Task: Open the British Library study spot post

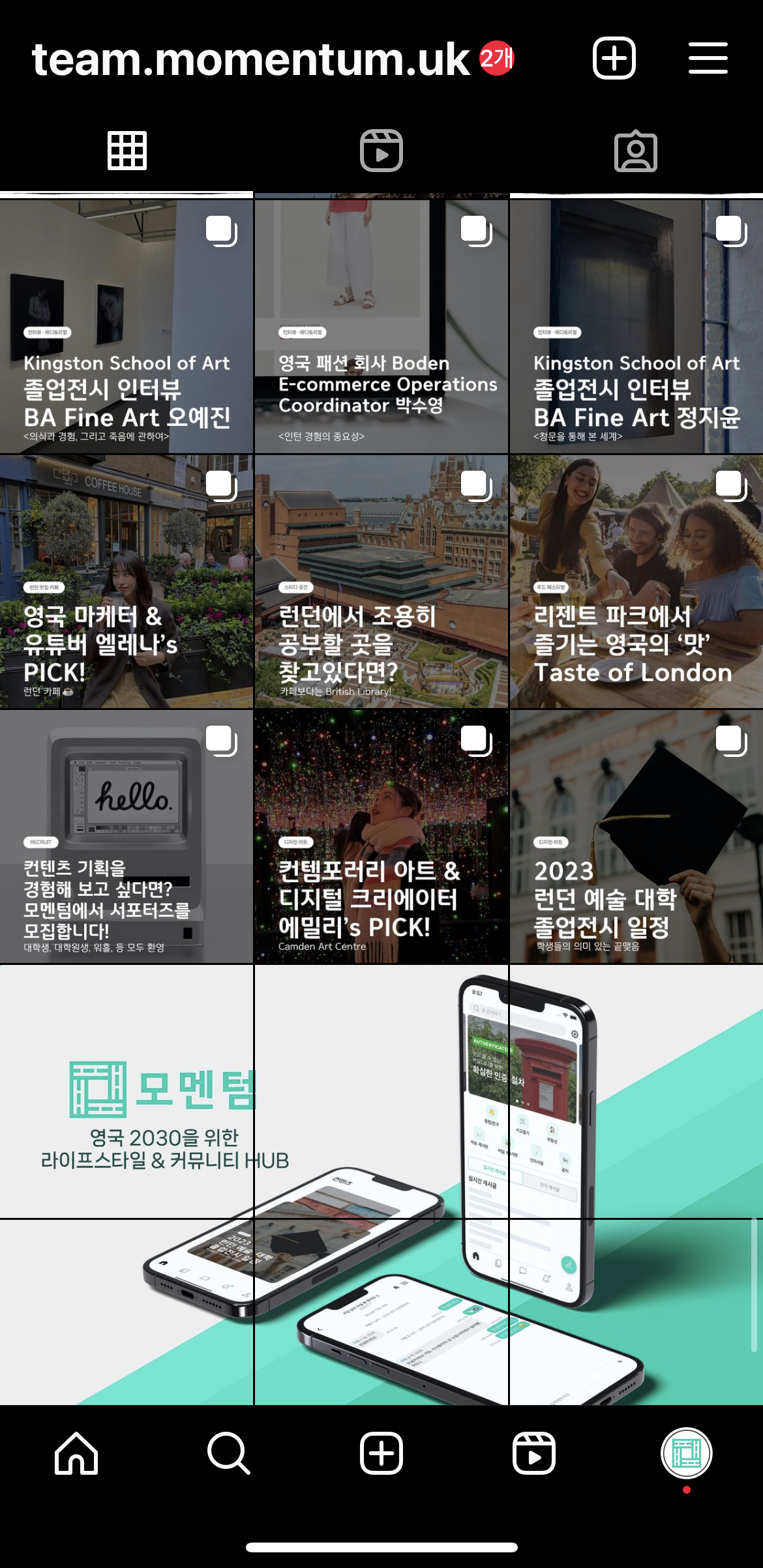Action: coord(381,582)
